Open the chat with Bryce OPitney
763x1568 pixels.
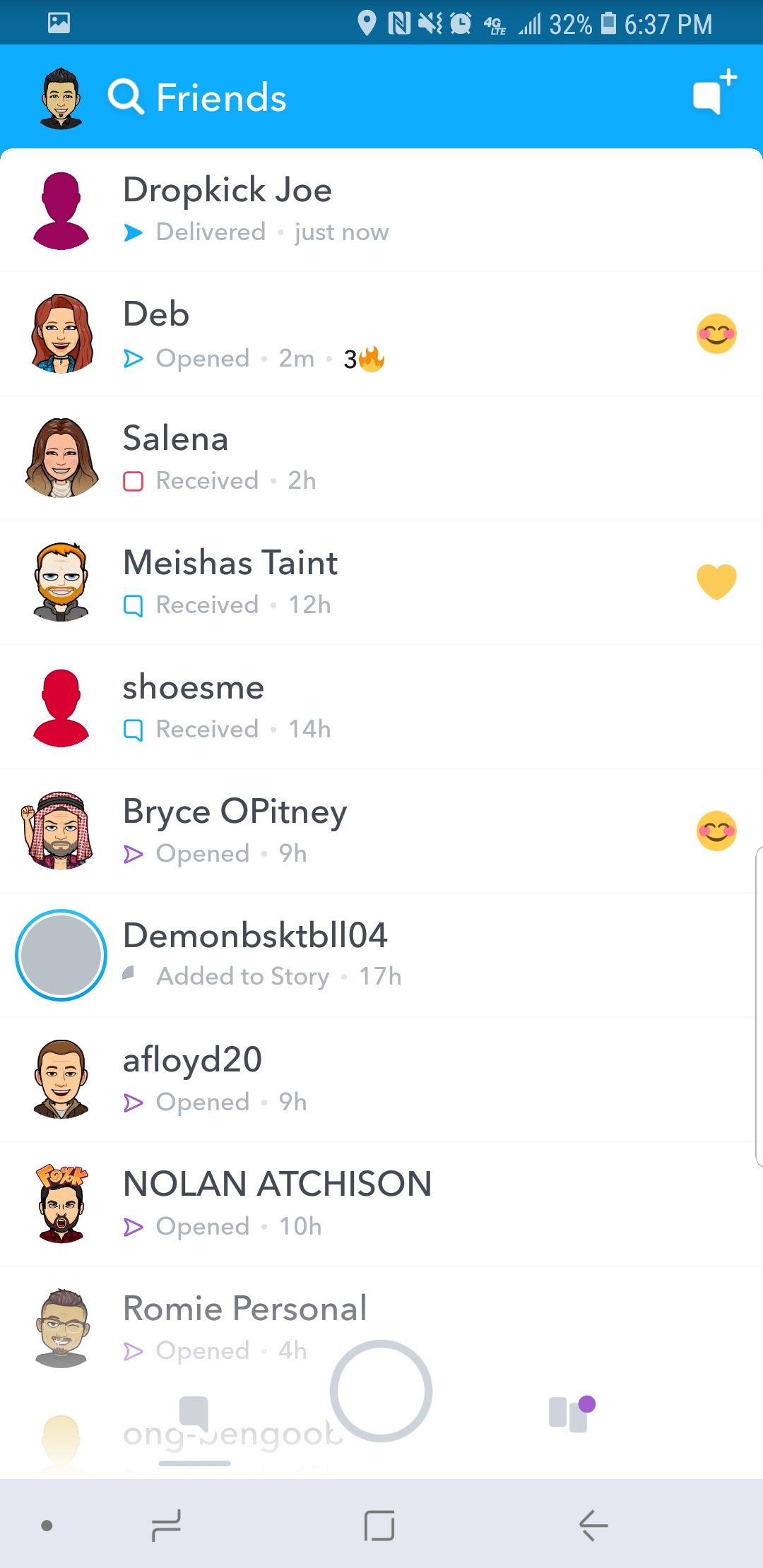coord(381,831)
